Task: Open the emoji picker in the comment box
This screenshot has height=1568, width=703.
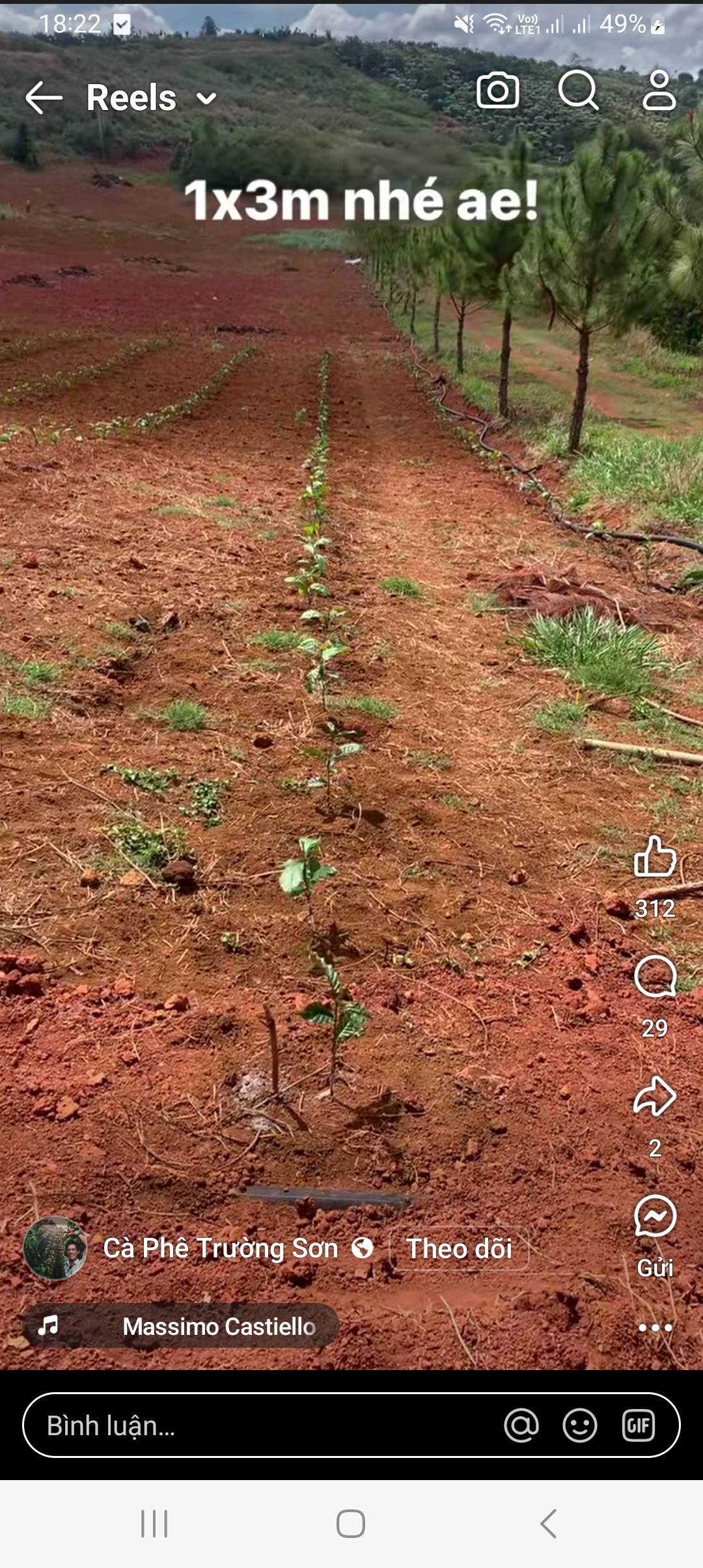Action: tap(580, 1425)
